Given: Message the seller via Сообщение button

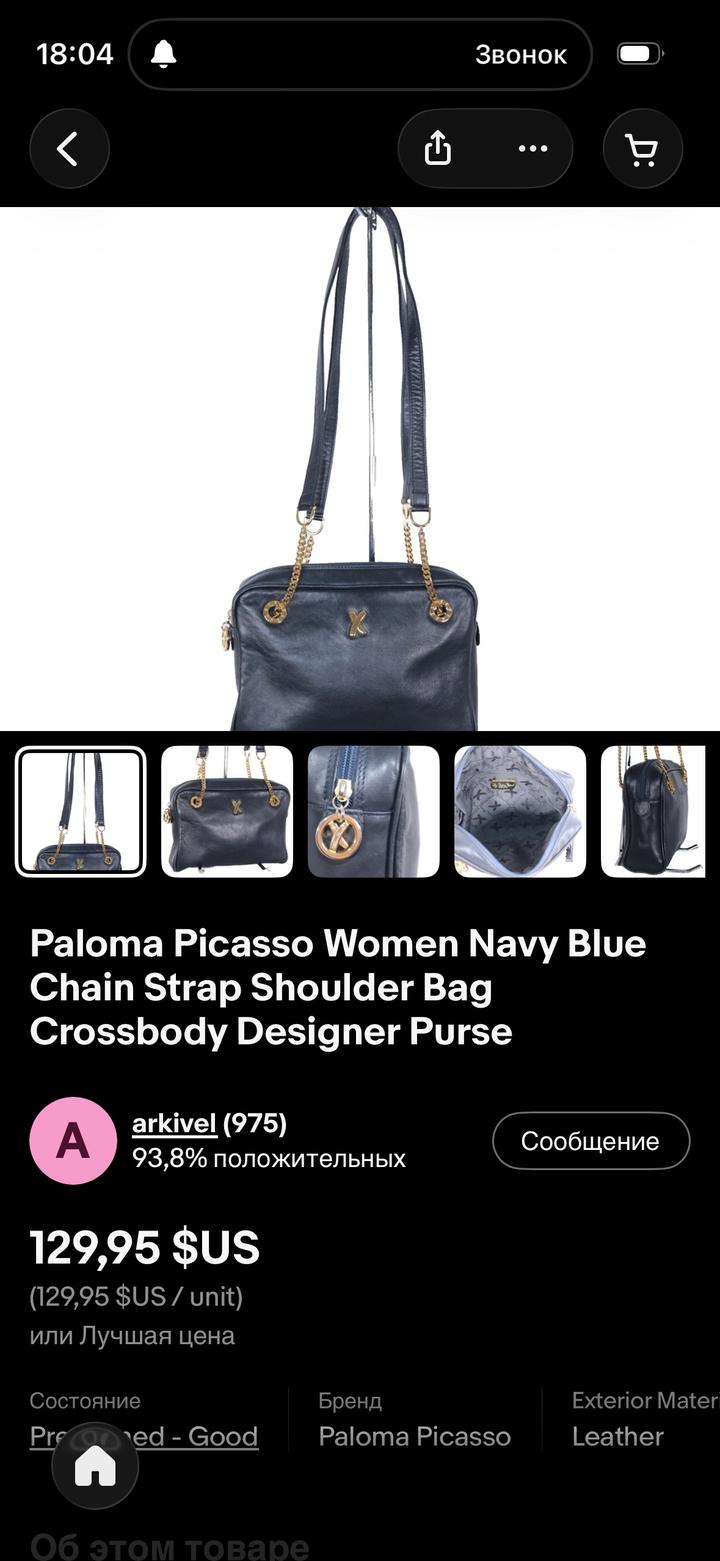Looking at the screenshot, I should coord(590,1141).
